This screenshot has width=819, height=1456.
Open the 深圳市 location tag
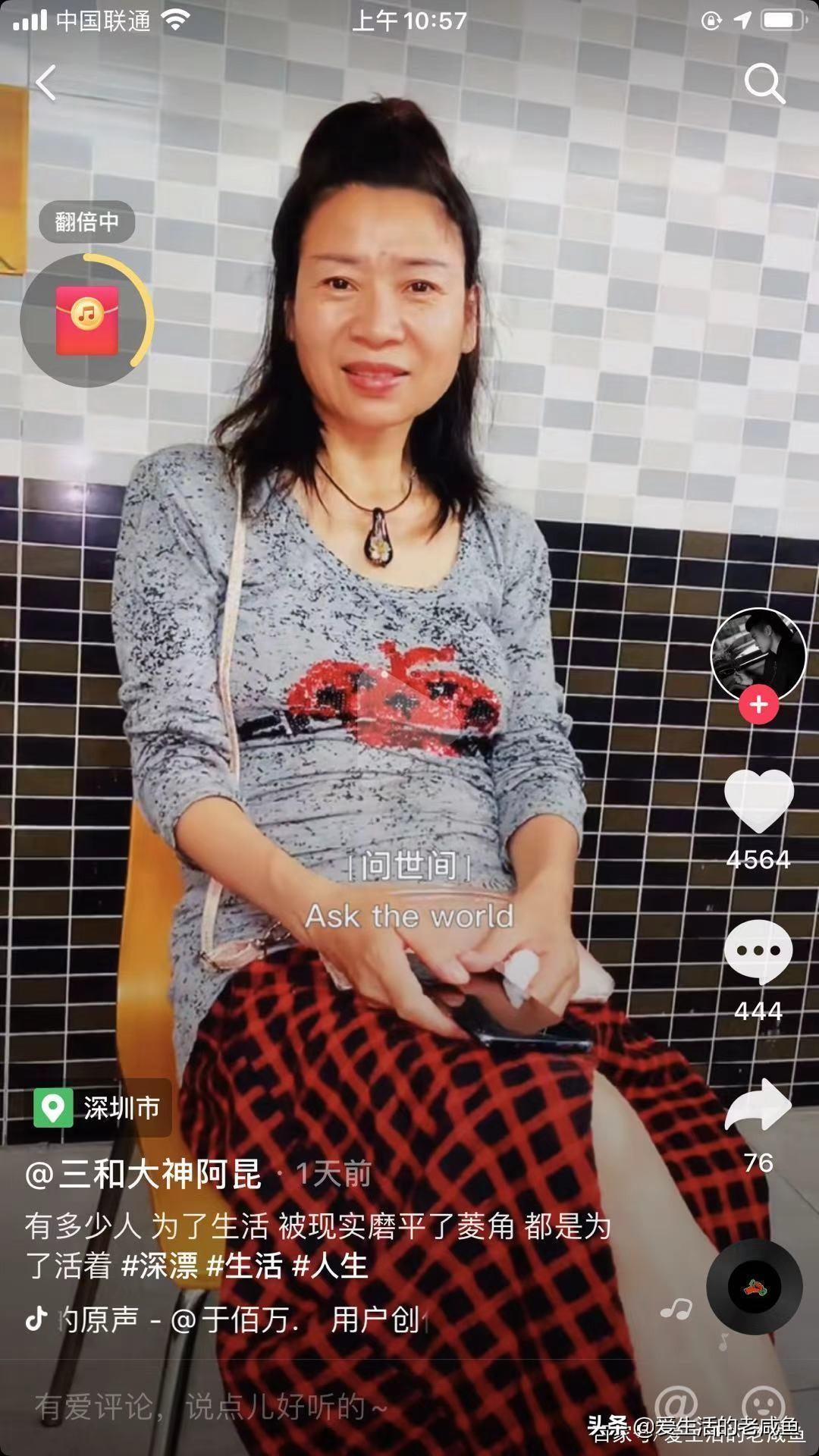tap(102, 1108)
